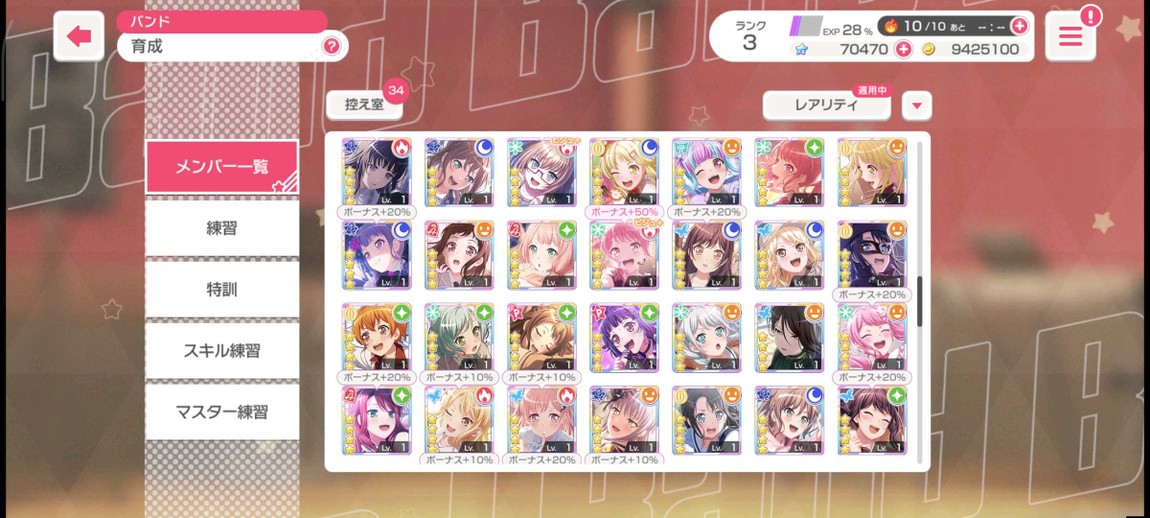Toggle sort order with the triangle button

click(x=916, y=105)
